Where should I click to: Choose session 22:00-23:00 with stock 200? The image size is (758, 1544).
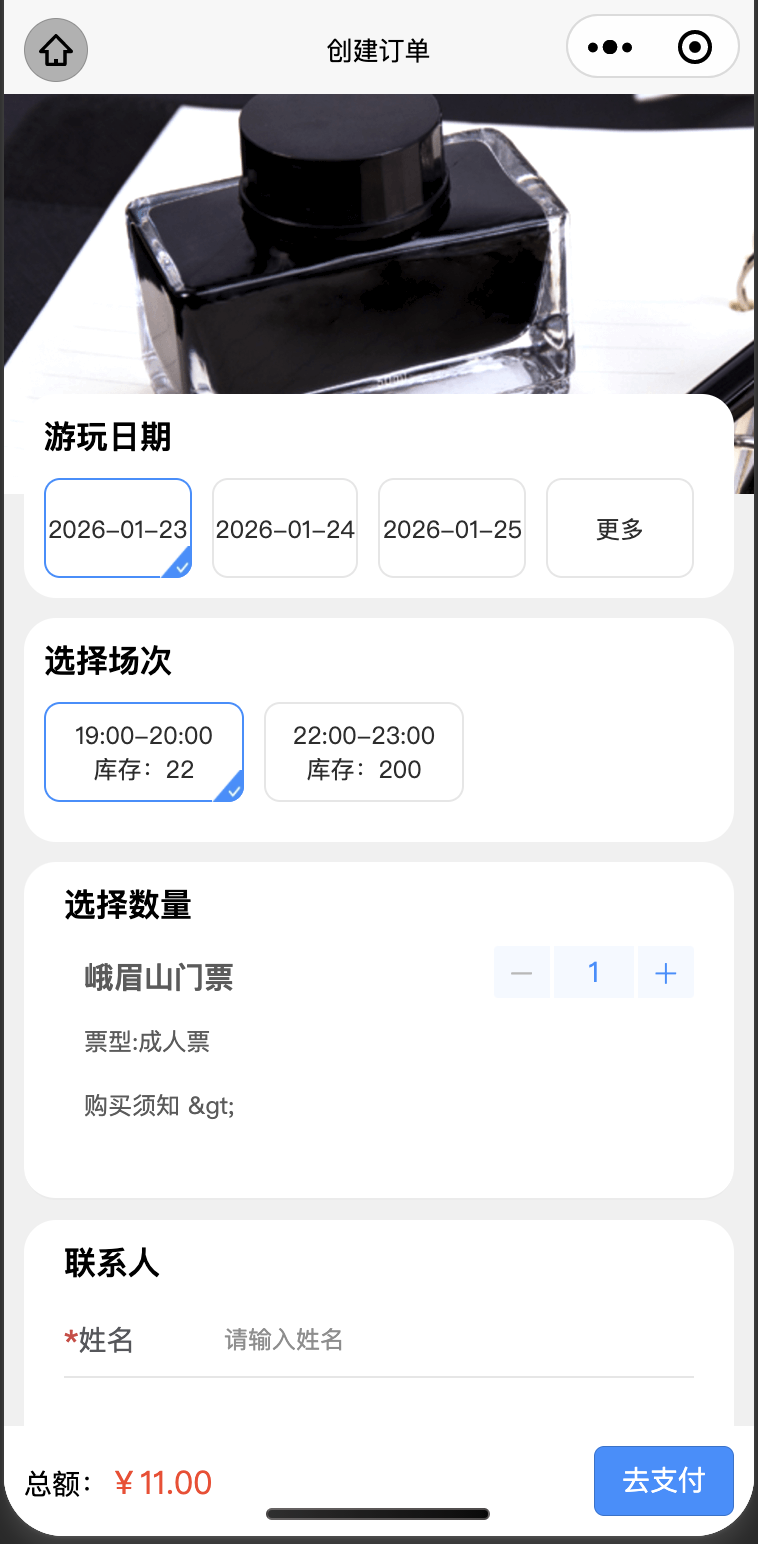pyautogui.click(x=363, y=752)
